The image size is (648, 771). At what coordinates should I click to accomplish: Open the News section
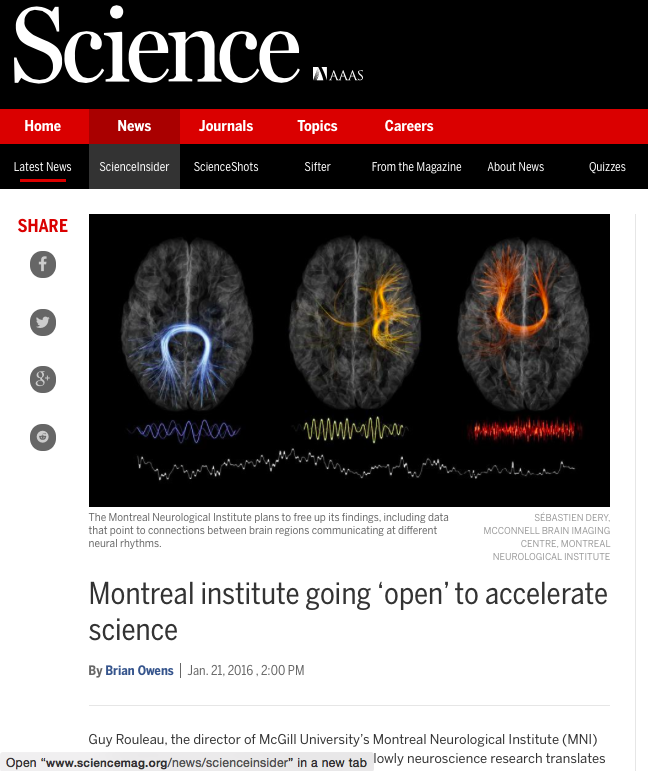(x=134, y=126)
